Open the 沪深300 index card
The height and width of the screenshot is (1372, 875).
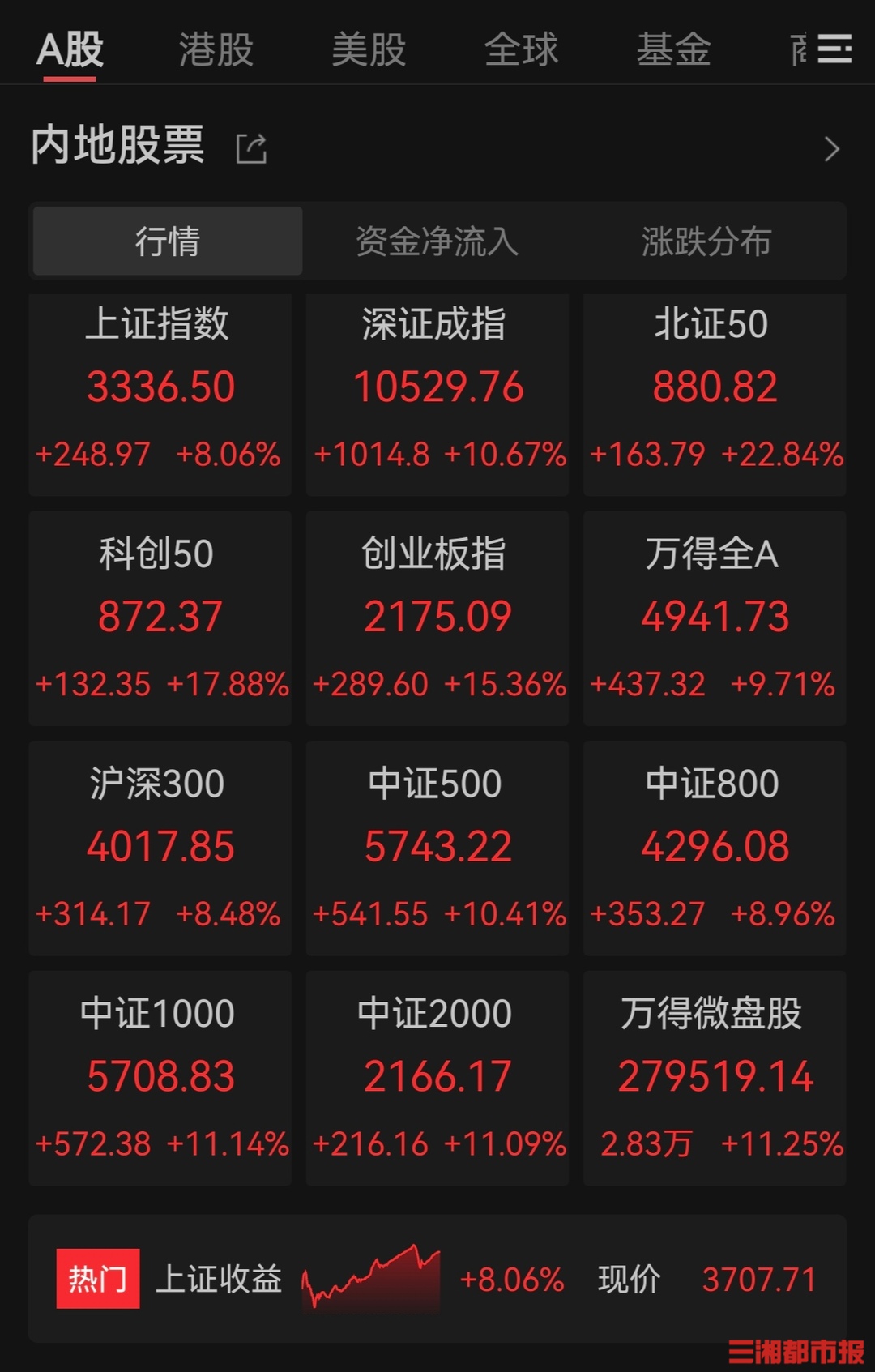[x=160, y=848]
